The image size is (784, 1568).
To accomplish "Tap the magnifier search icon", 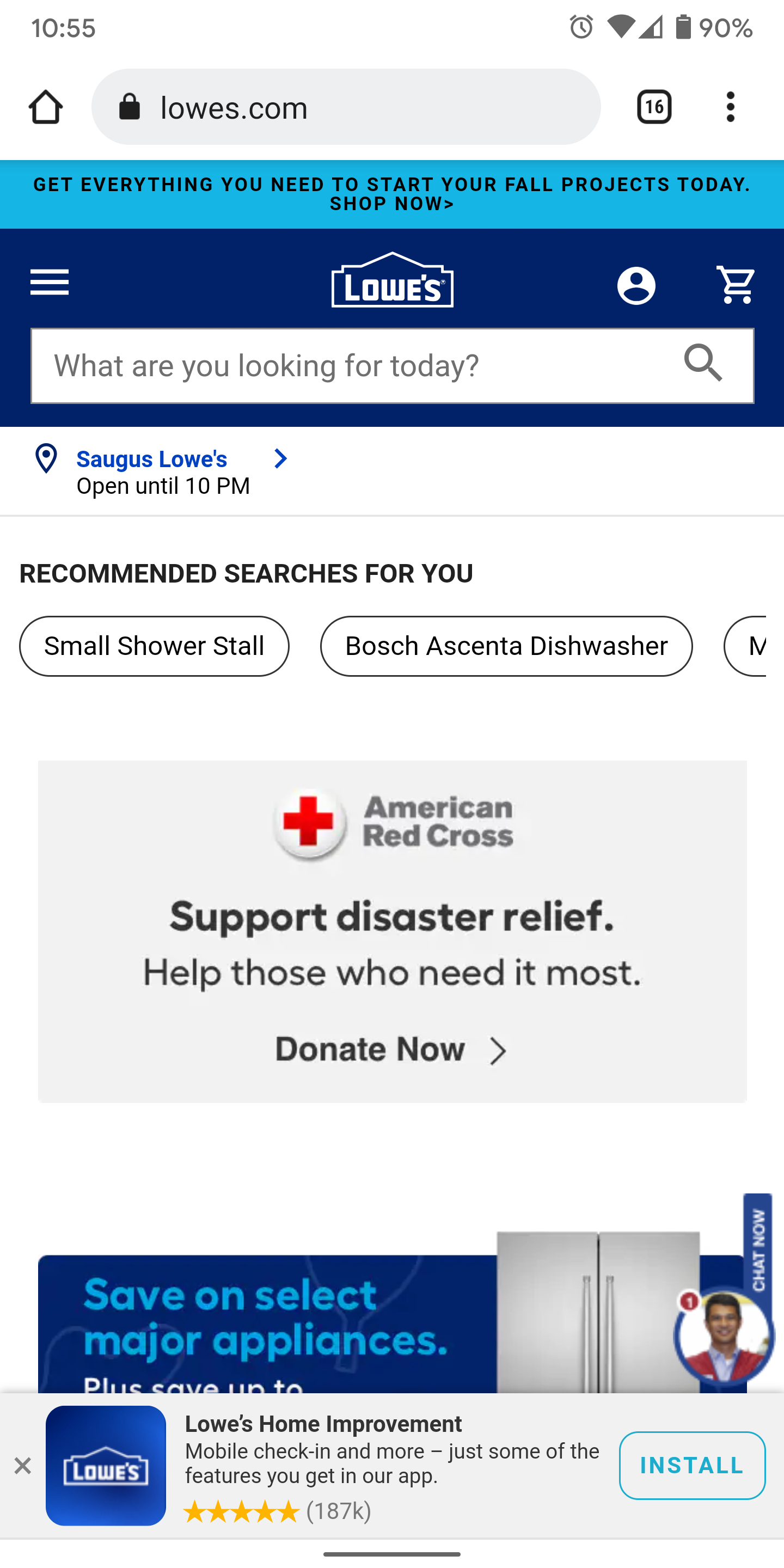I will pyautogui.click(x=703, y=363).
